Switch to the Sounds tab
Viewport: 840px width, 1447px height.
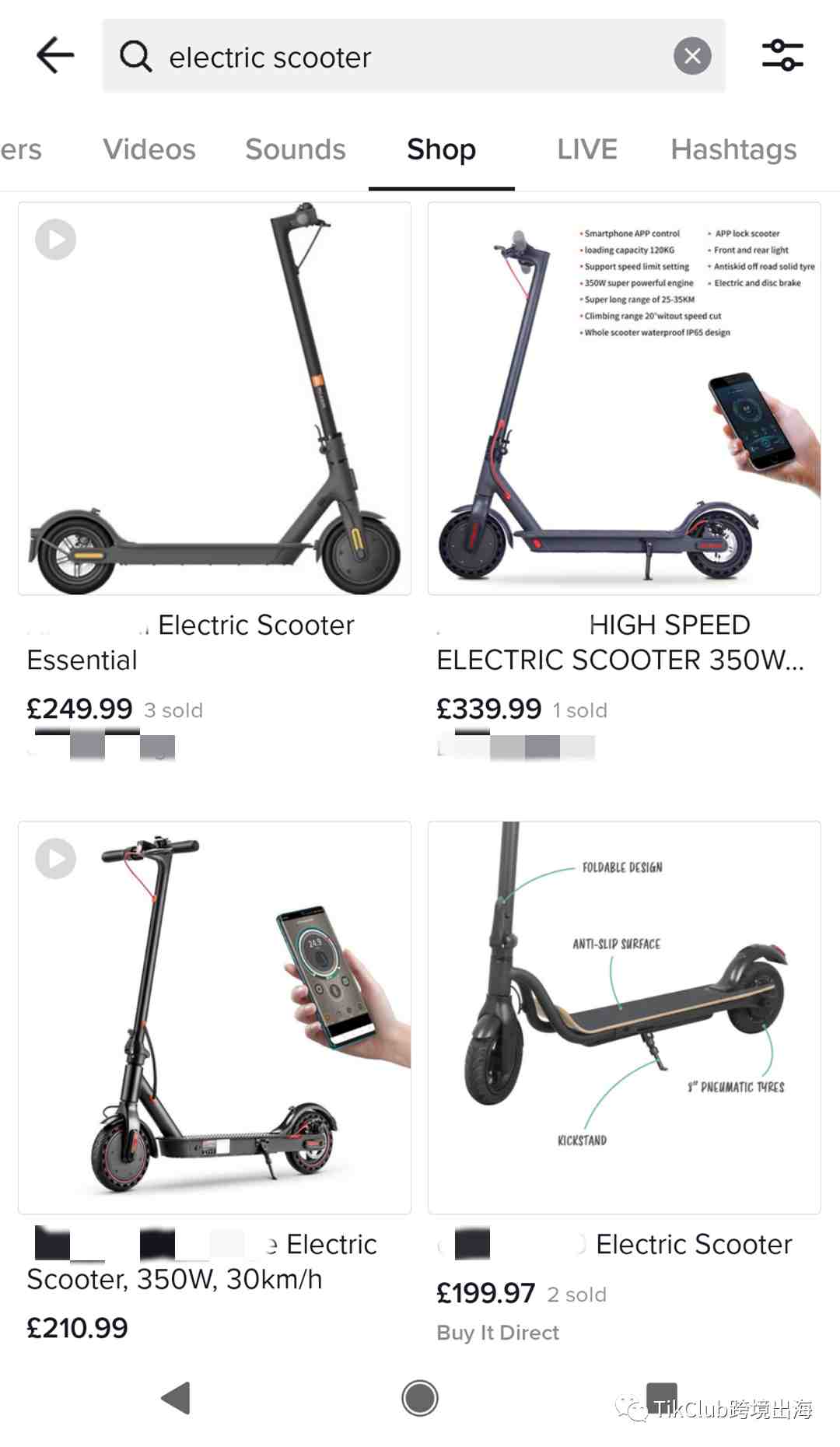[x=296, y=149]
